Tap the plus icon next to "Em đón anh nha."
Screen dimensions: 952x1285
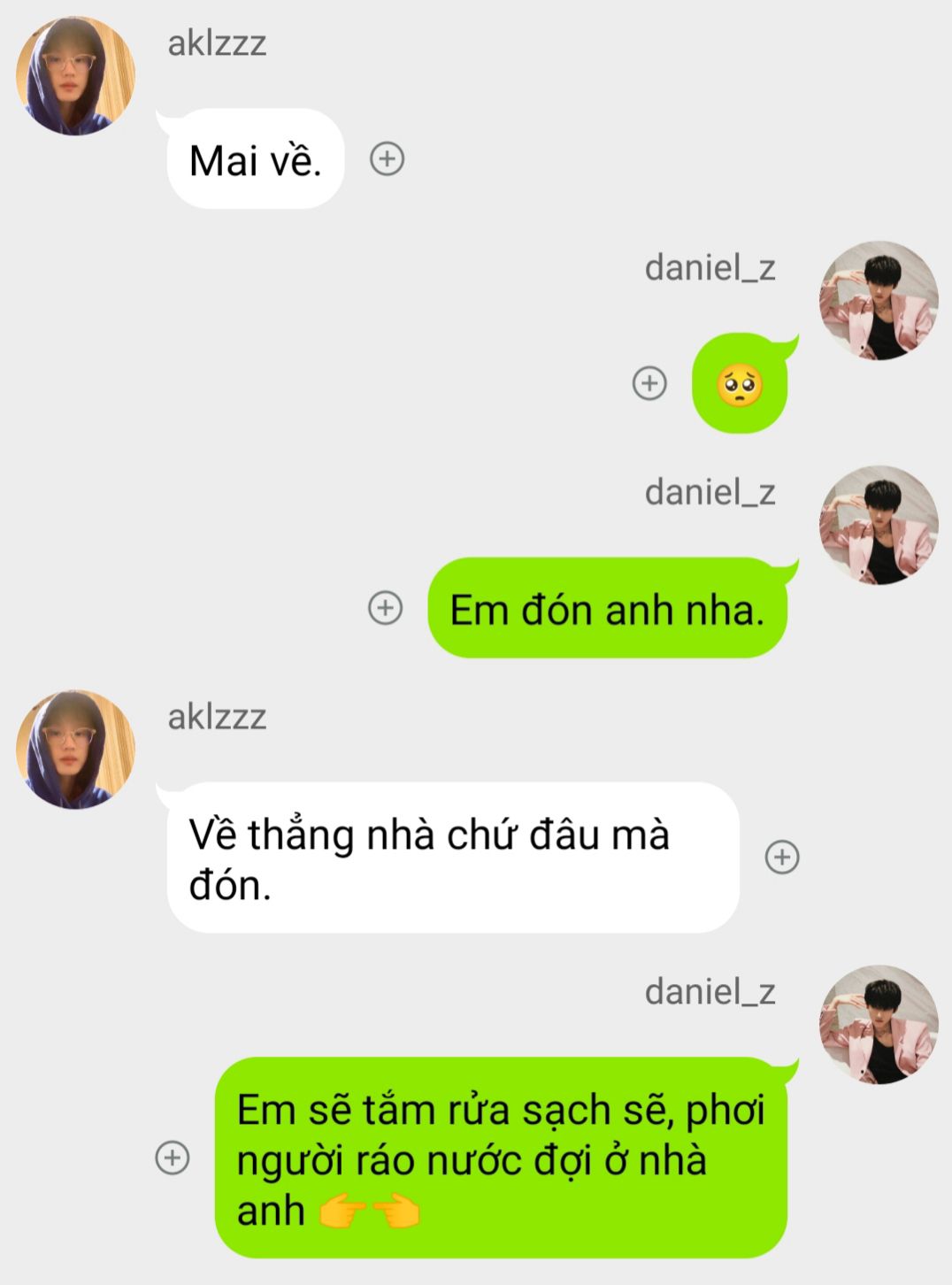(x=385, y=608)
